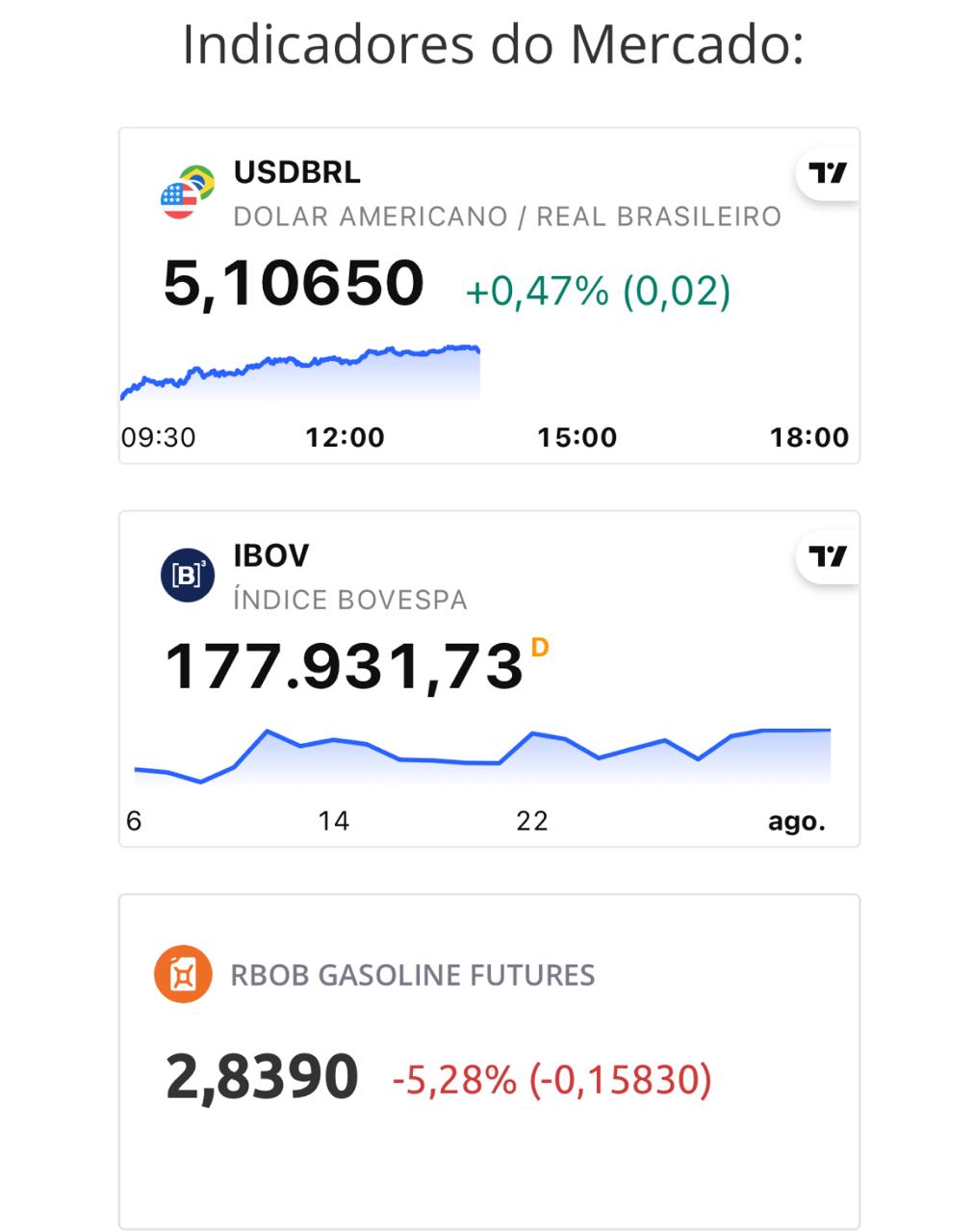Screen dimensions: 974x1232
Task: Open the RBOB Gasoline Futures card
Action: tap(489, 1062)
